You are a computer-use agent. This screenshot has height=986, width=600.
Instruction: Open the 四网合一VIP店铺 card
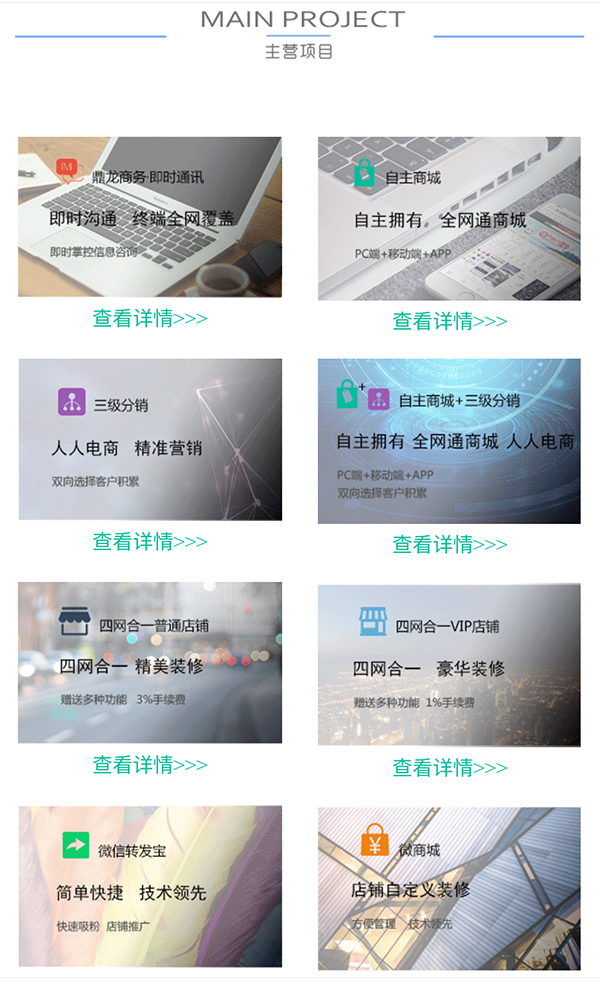pos(449,665)
